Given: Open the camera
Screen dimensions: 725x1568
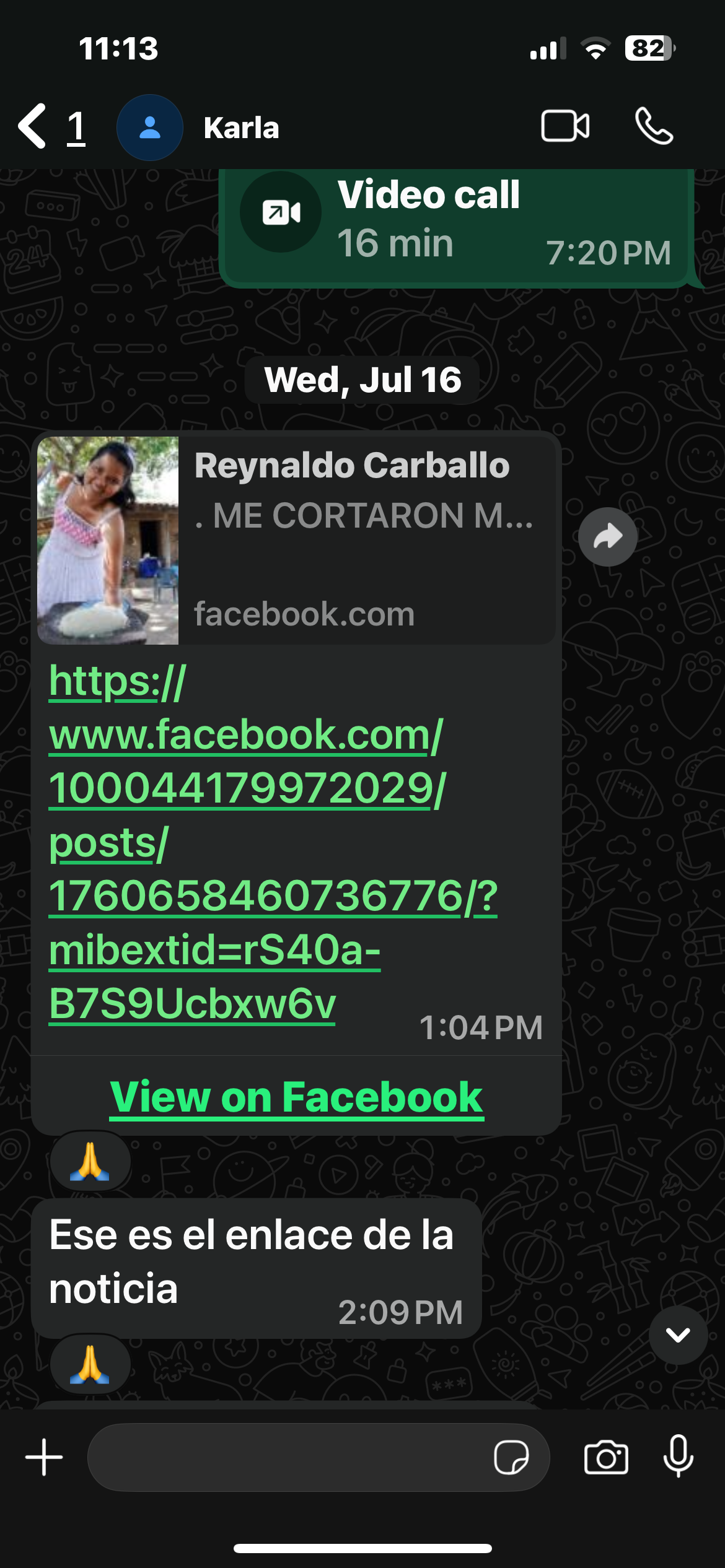Looking at the screenshot, I should [605, 1457].
